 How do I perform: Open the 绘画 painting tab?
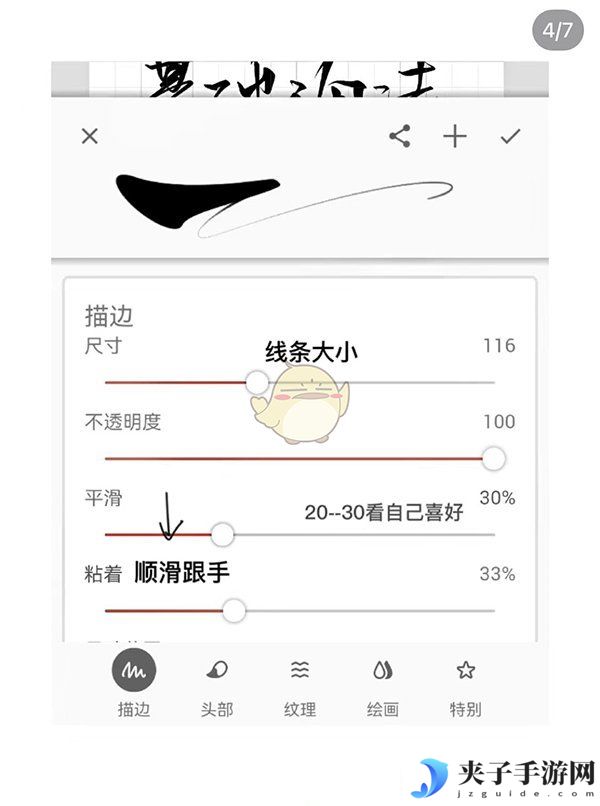click(383, 683)
